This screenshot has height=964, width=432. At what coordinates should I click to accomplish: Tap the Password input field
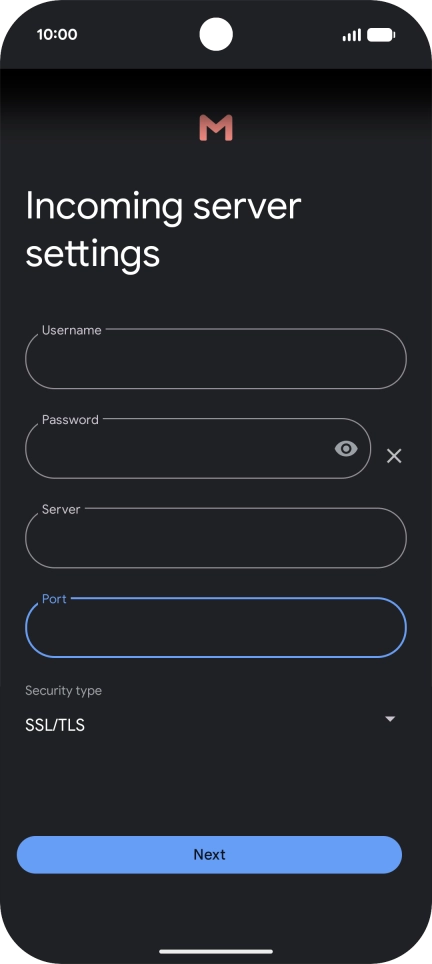pos(198,448)
